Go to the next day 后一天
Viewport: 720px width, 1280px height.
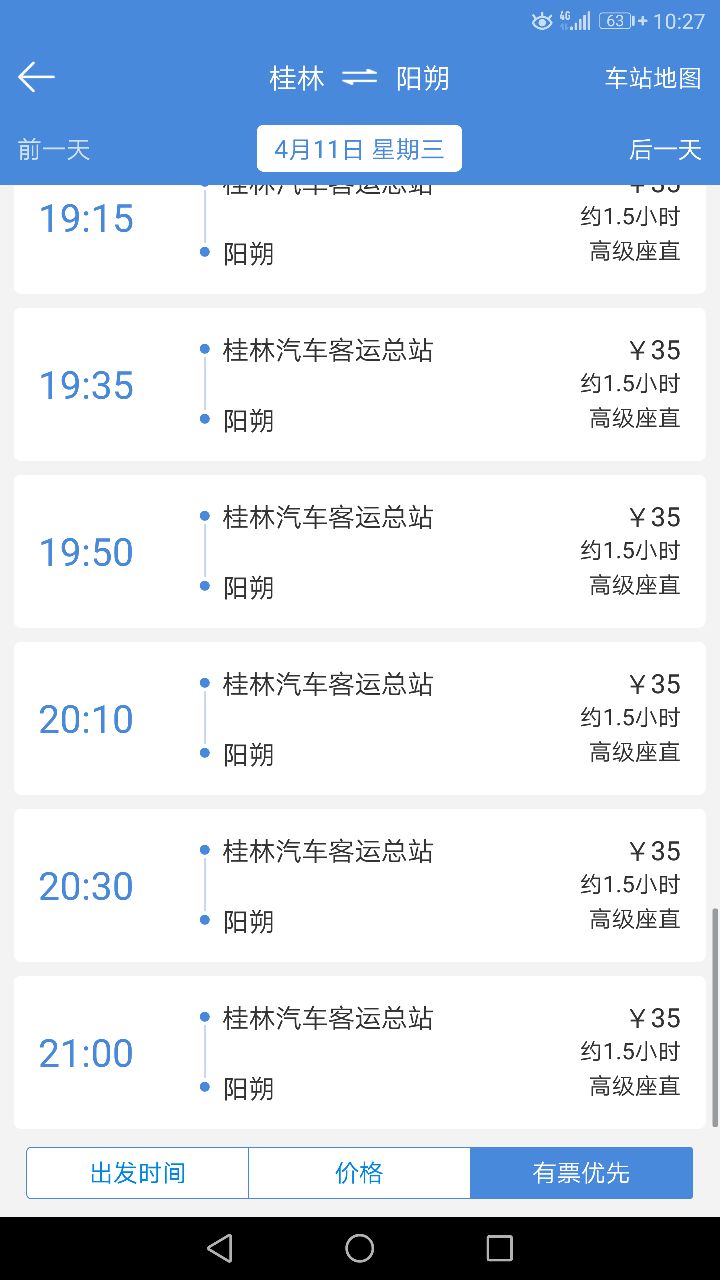pyautogui.click(x=665, y=150)
